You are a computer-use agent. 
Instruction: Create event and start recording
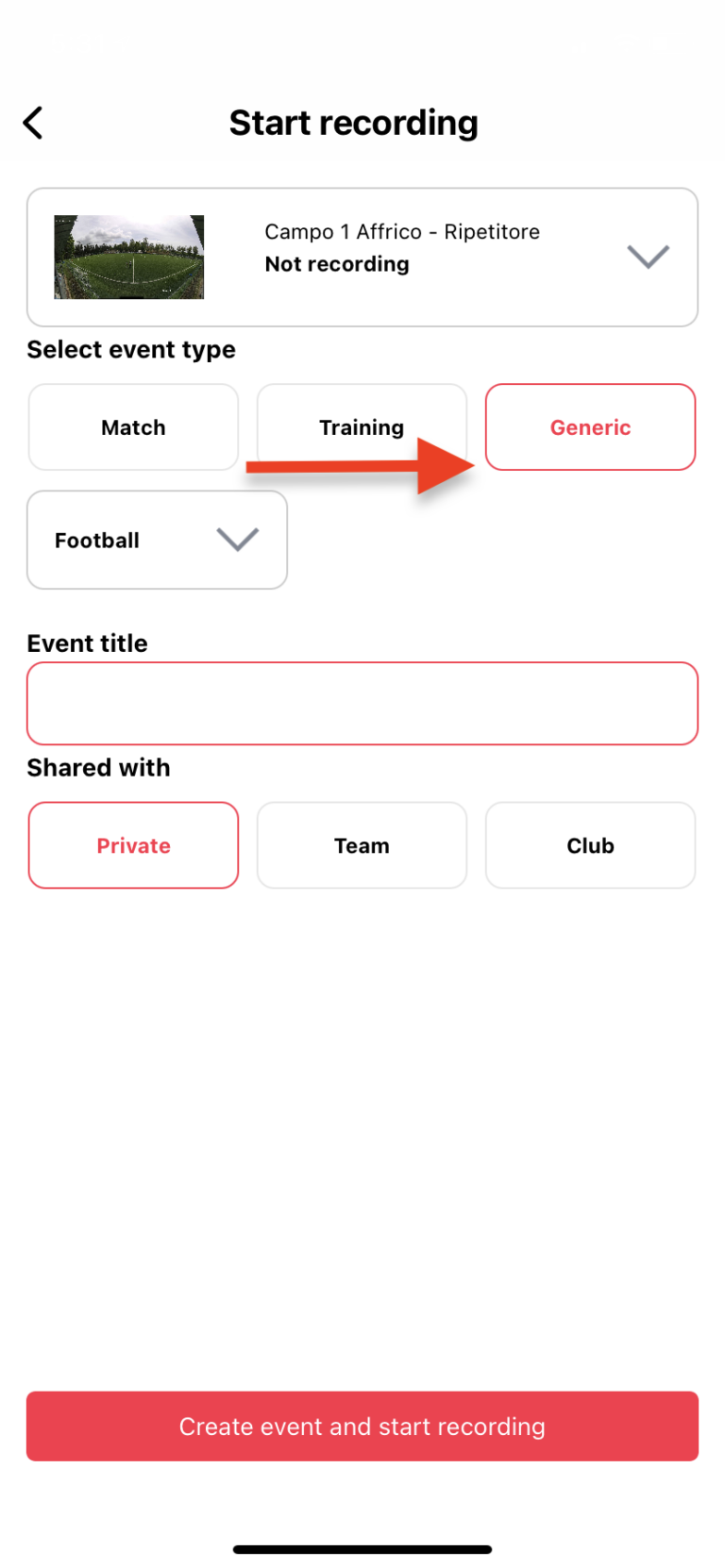tap(362, 1426)
